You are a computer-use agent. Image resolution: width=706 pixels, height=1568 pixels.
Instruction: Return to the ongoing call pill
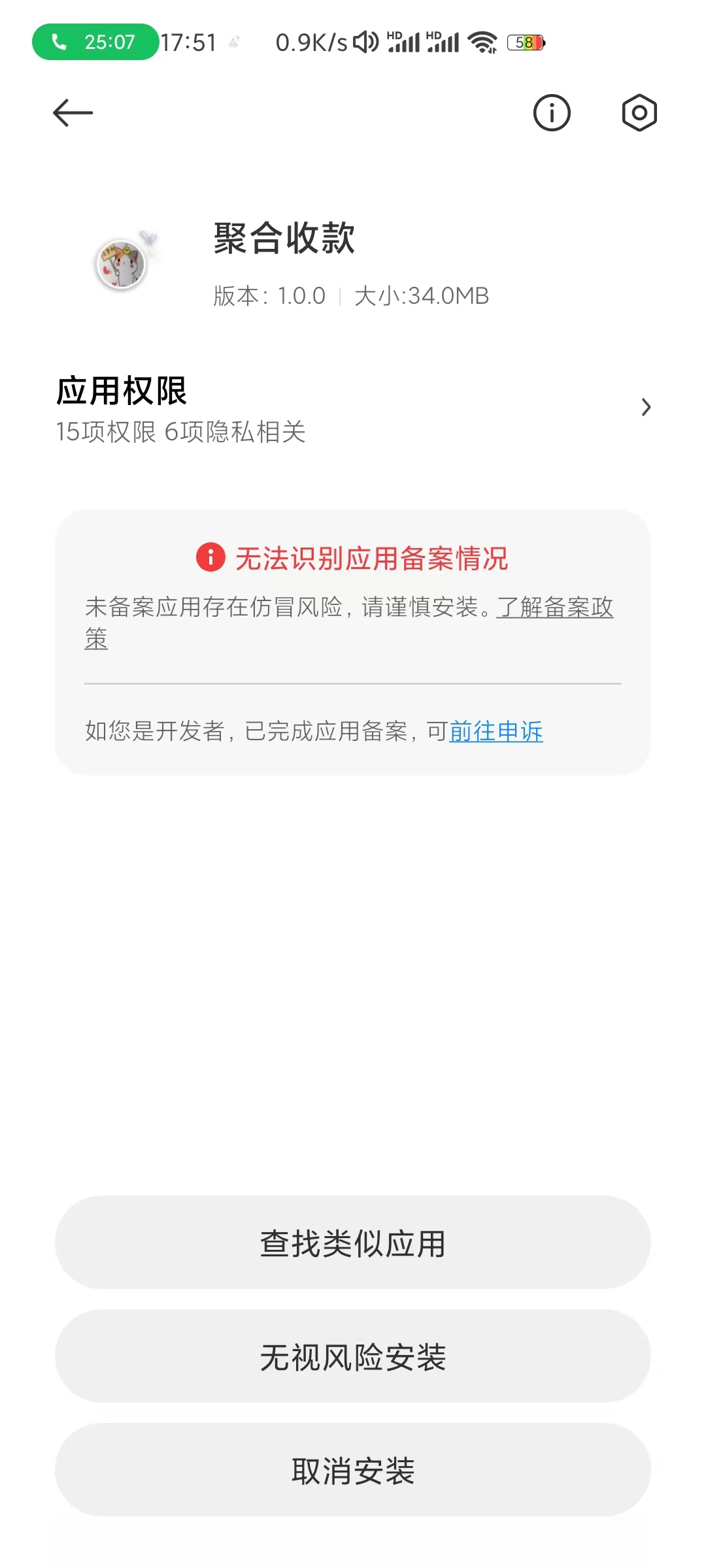(95, 42)
